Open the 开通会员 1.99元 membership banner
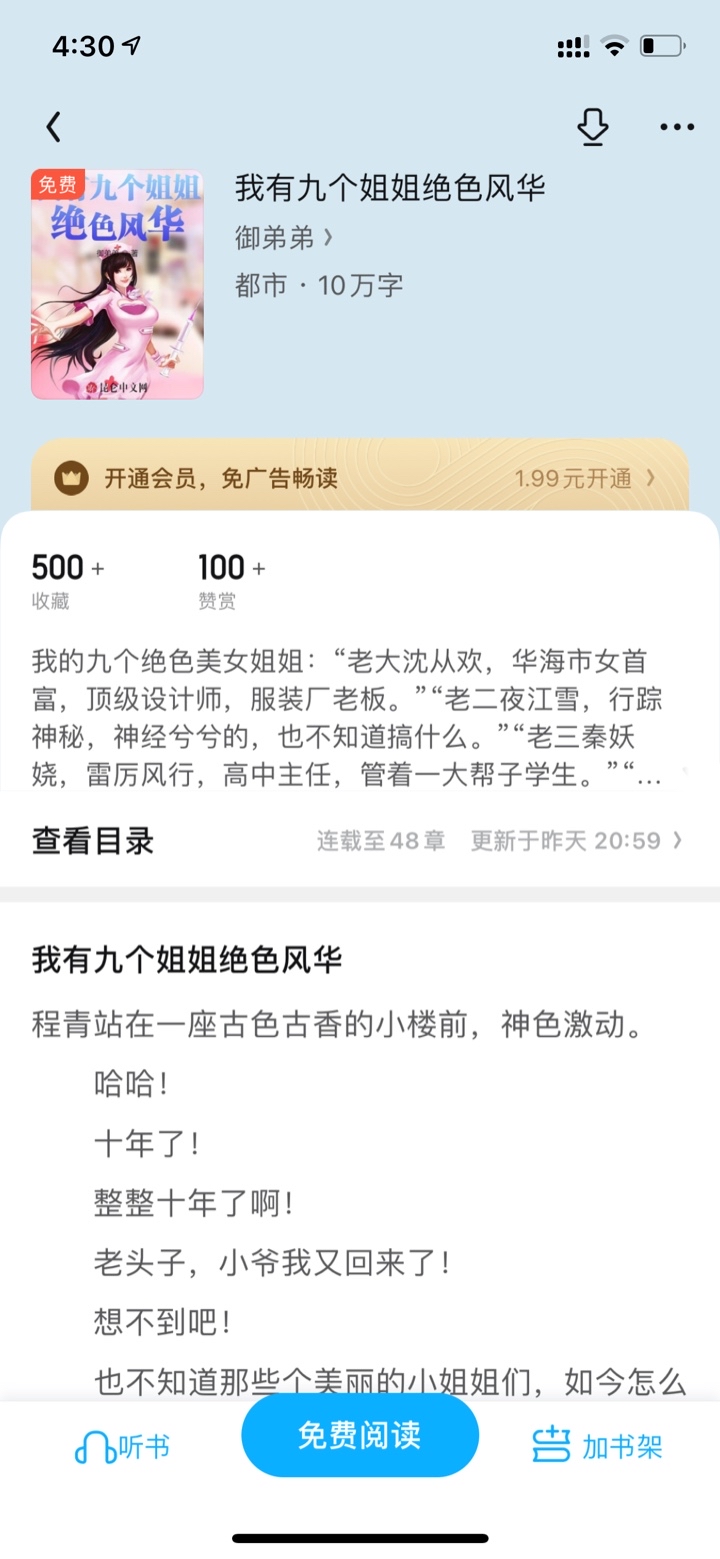The image size is (720, 1559). (x=360, y=477)
